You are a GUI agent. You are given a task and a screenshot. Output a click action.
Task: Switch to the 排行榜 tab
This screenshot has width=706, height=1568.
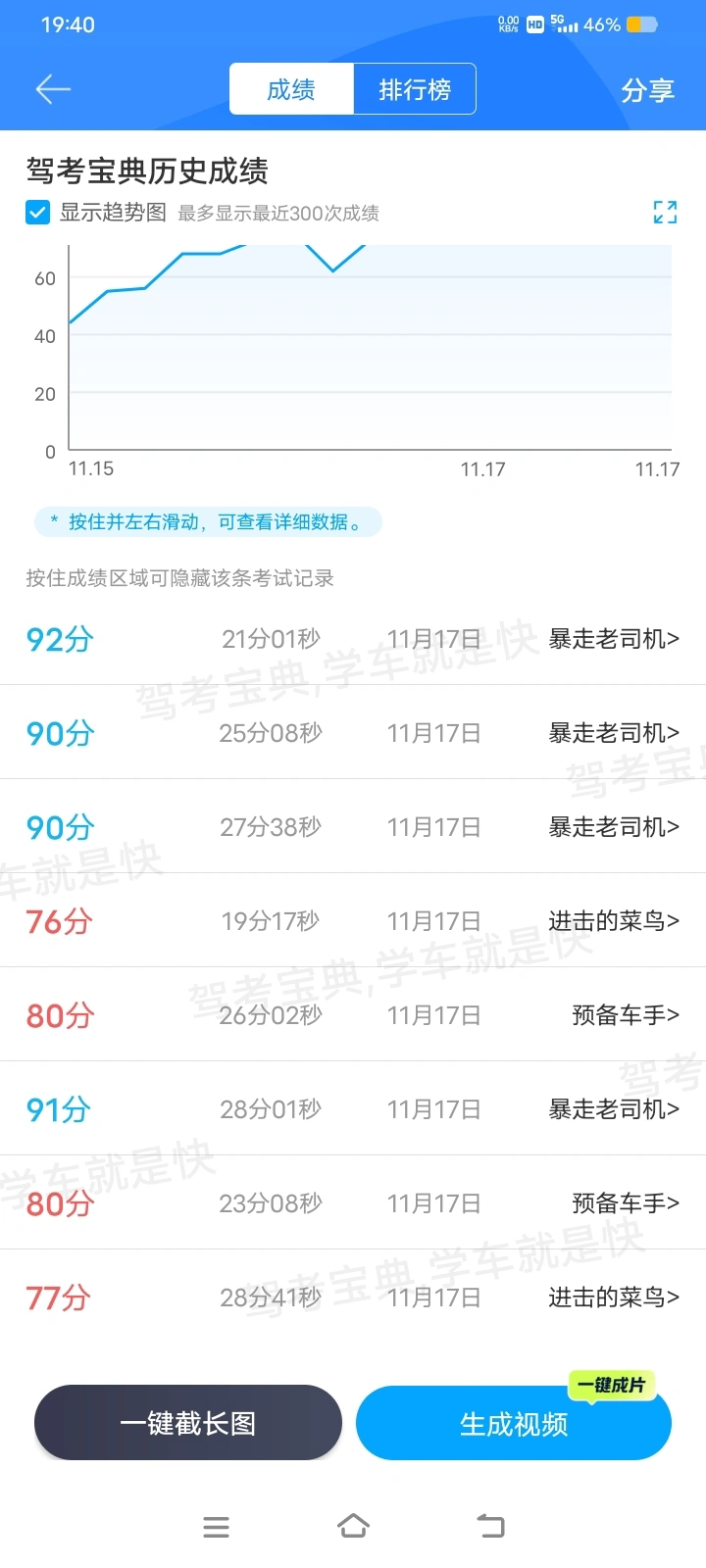click(x=415, y=89)
